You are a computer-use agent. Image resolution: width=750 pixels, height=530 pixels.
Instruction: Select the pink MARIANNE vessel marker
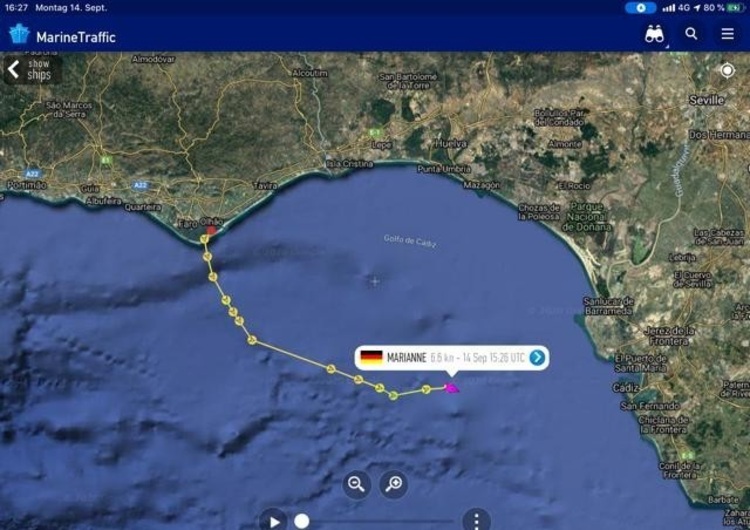click(451, 387)
